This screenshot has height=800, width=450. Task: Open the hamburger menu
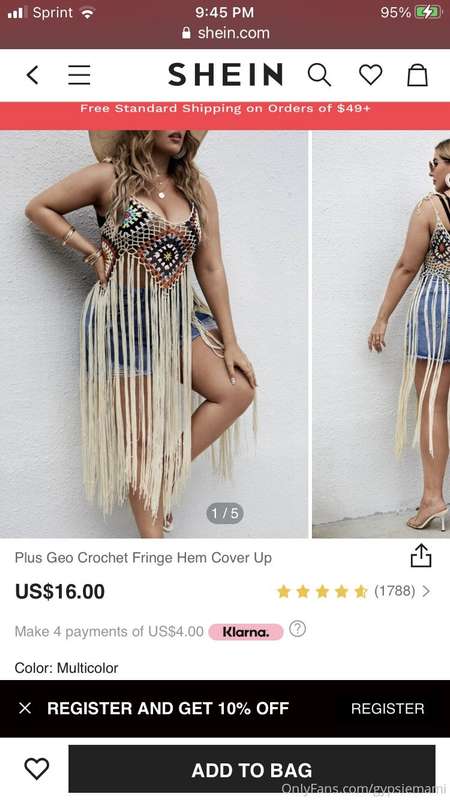coord(79,75)
